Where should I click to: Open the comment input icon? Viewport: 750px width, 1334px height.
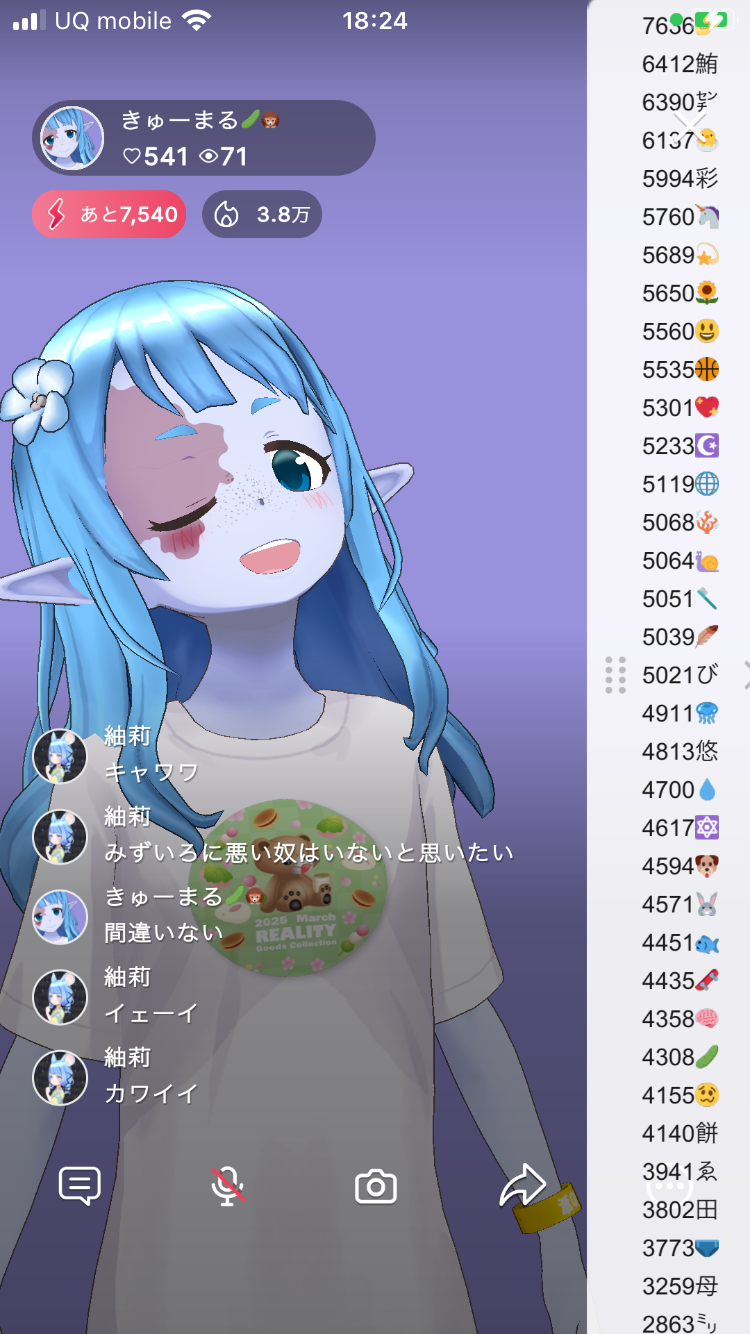tap(80, 1186)
